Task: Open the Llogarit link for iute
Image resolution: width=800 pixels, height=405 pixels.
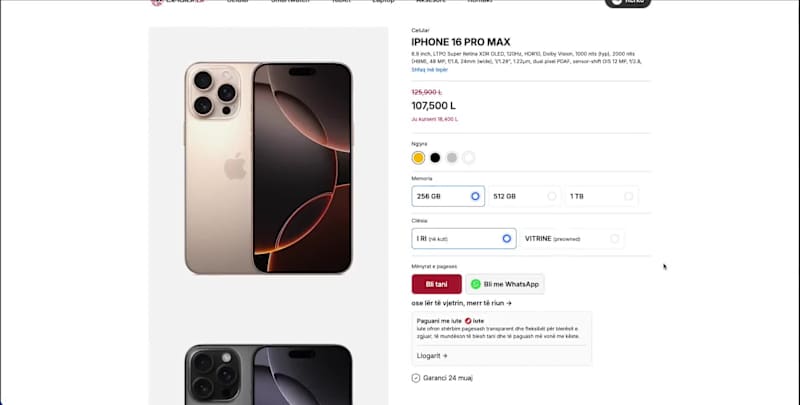Action: [x=432, y=355]
